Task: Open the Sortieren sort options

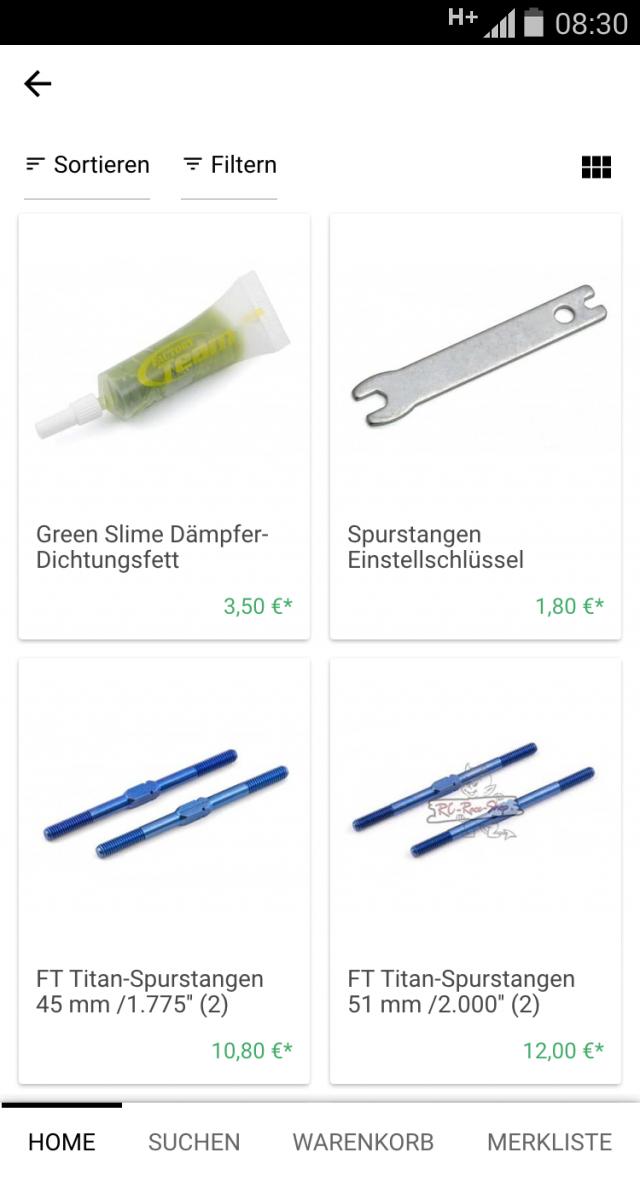Action: [87, 165]
